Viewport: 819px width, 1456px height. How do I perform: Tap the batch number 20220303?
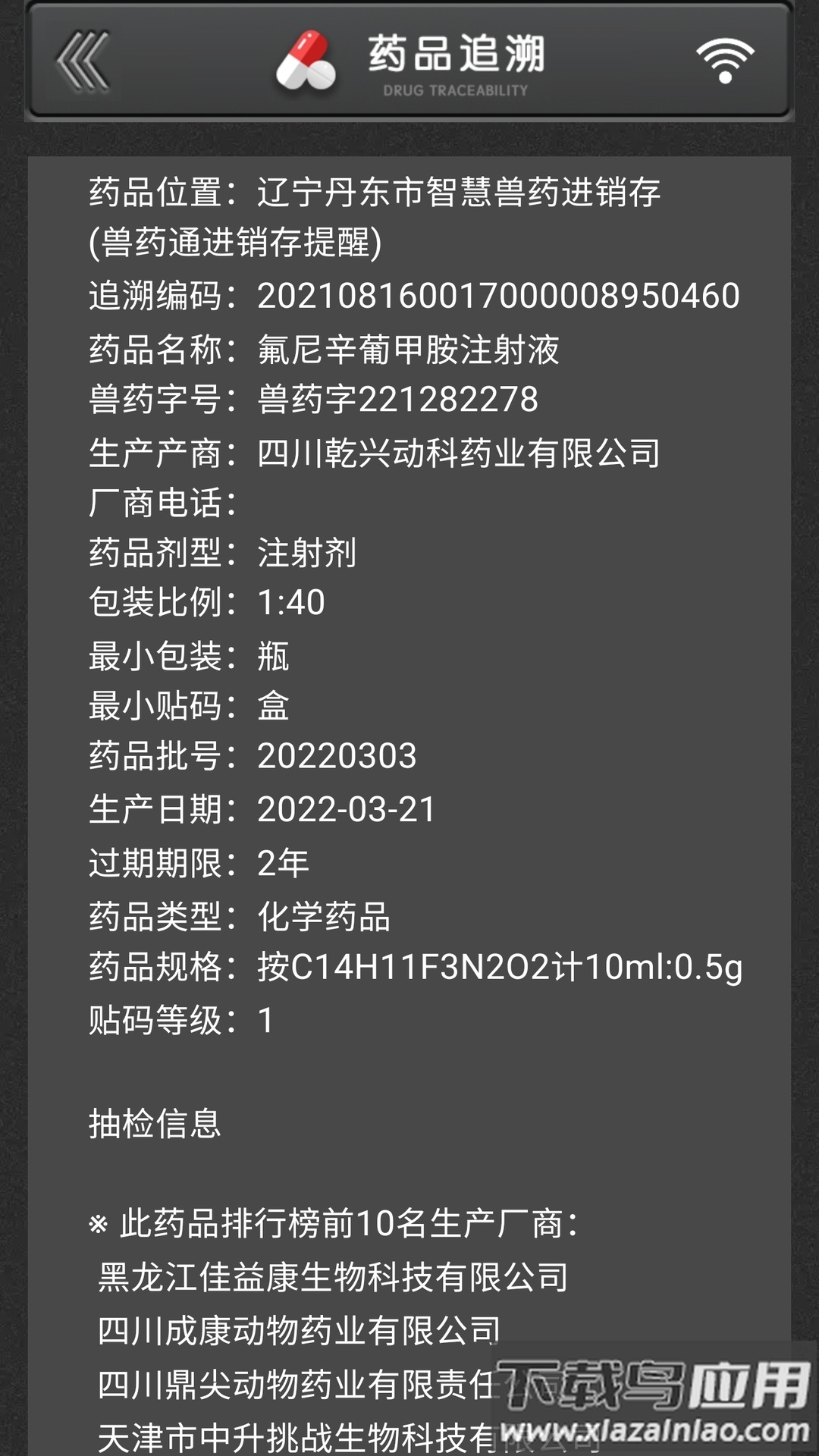(x=337, y=755)
